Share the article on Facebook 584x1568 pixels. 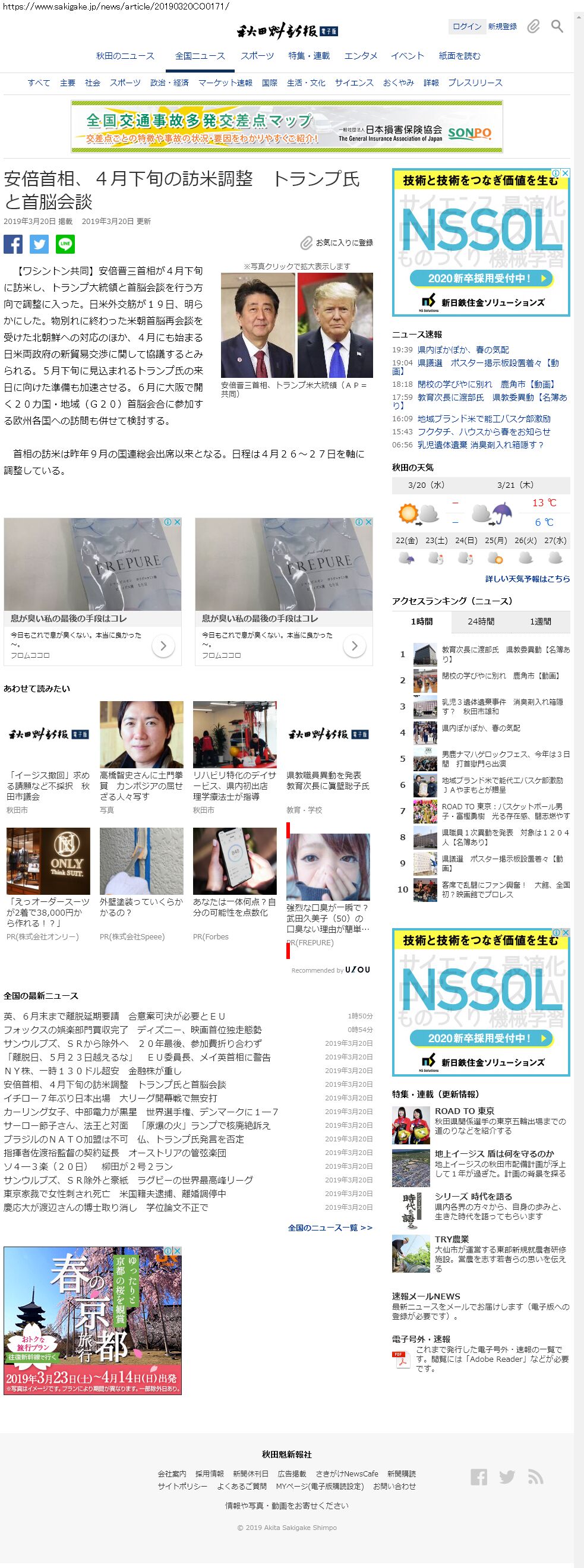point(14,244)
